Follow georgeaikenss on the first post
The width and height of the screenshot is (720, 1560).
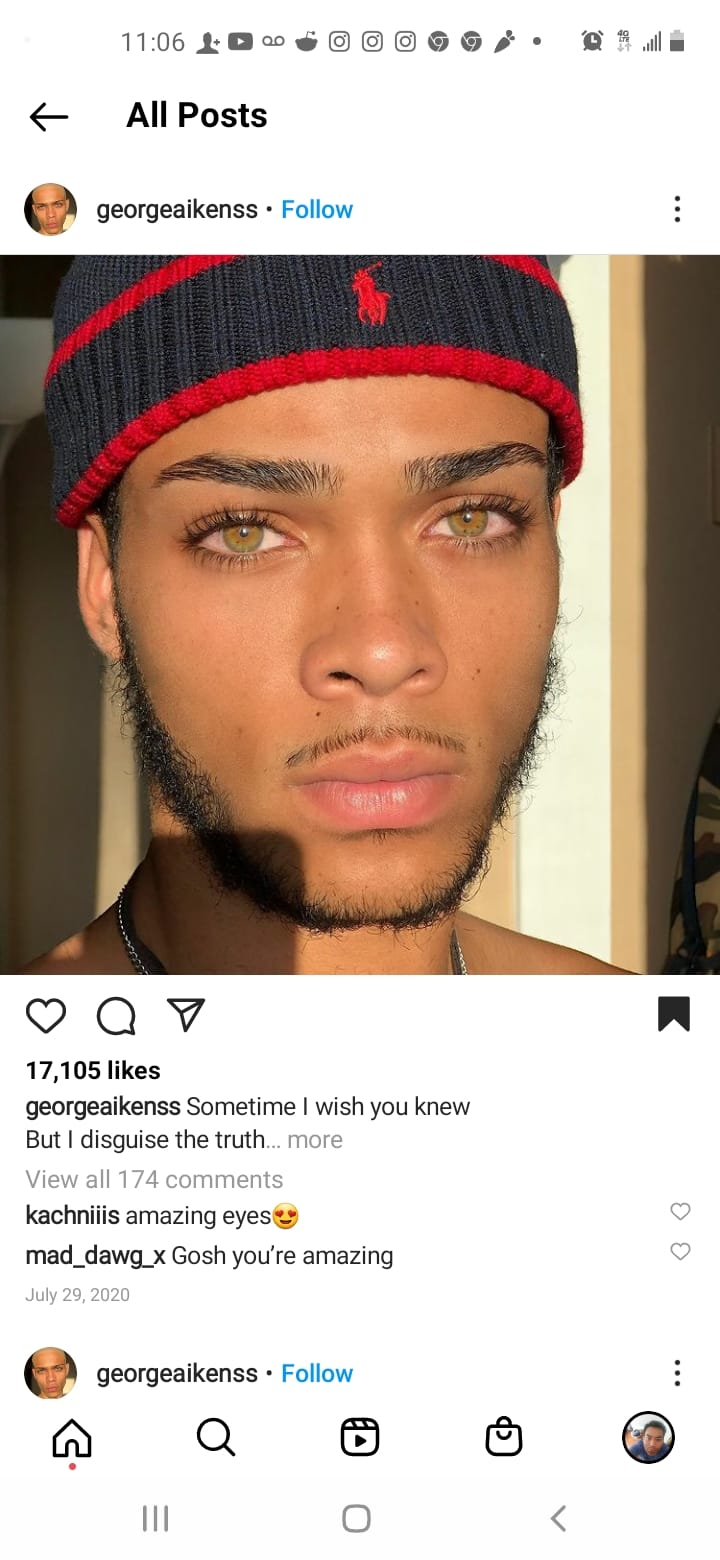(317, 209)
